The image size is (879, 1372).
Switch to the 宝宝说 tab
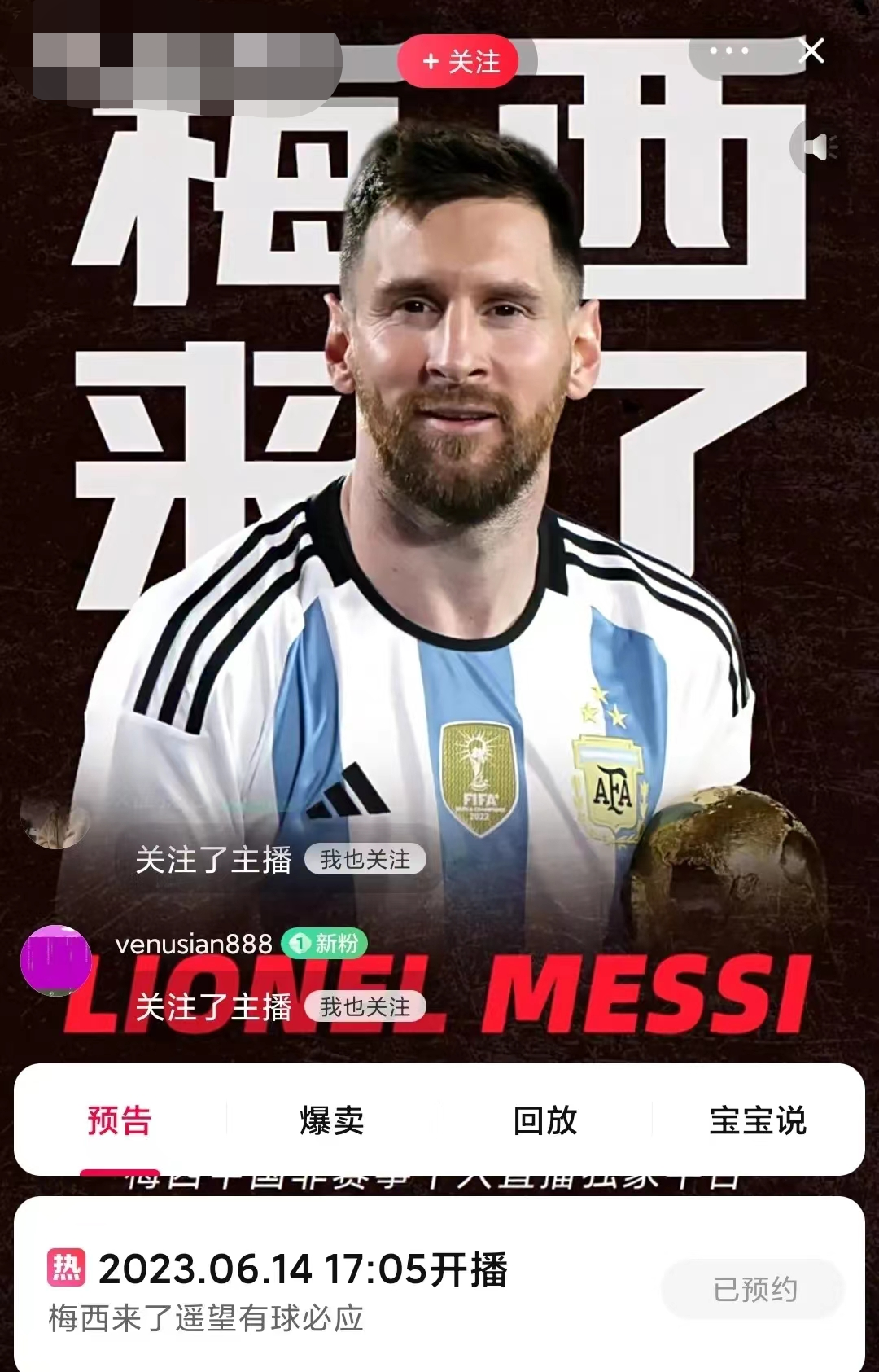pyautogui.click(x=758, y=1120)
